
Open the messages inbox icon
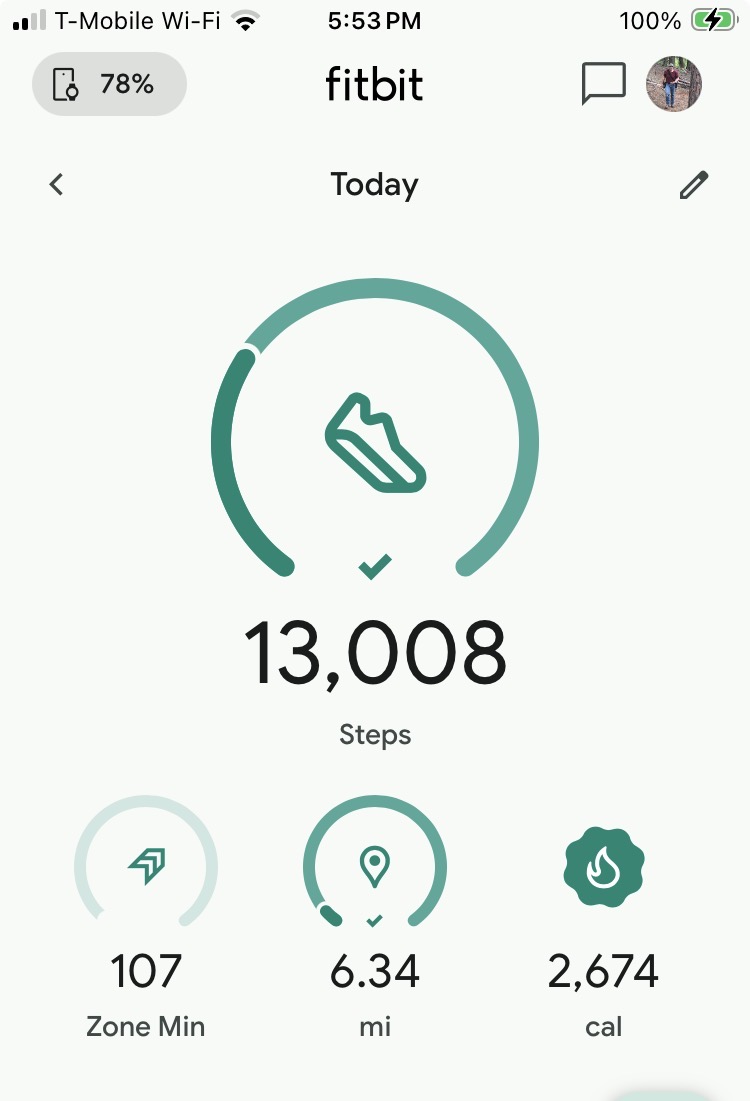603,84
